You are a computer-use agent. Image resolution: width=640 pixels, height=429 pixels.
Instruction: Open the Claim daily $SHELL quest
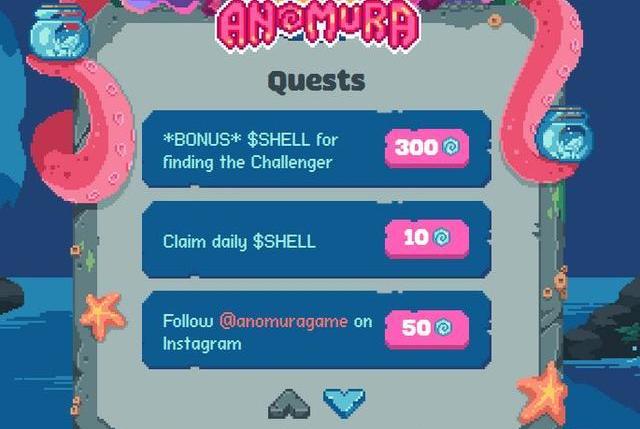point(240,241)
